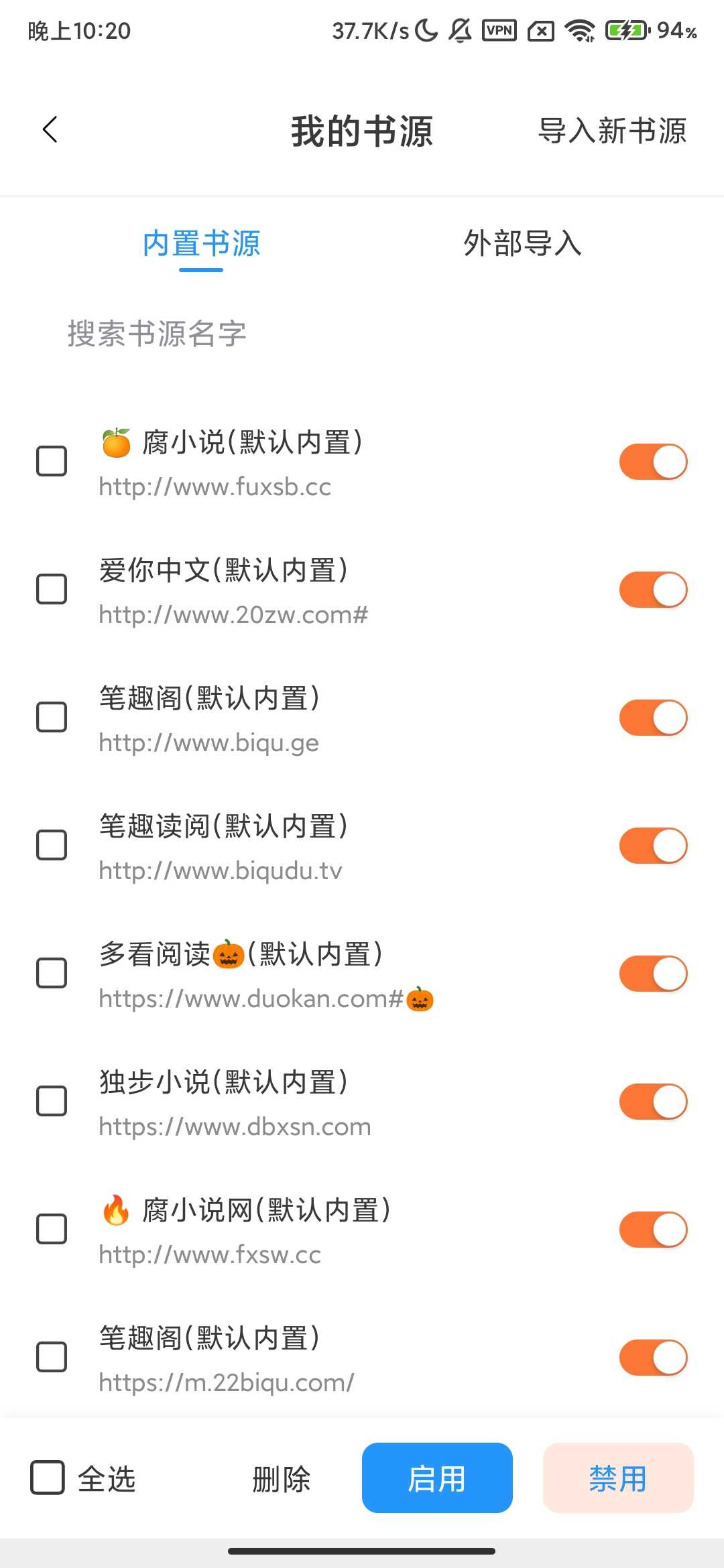
Task: Check the 笔趣读阅 checkbox
Action: (52, 846)
